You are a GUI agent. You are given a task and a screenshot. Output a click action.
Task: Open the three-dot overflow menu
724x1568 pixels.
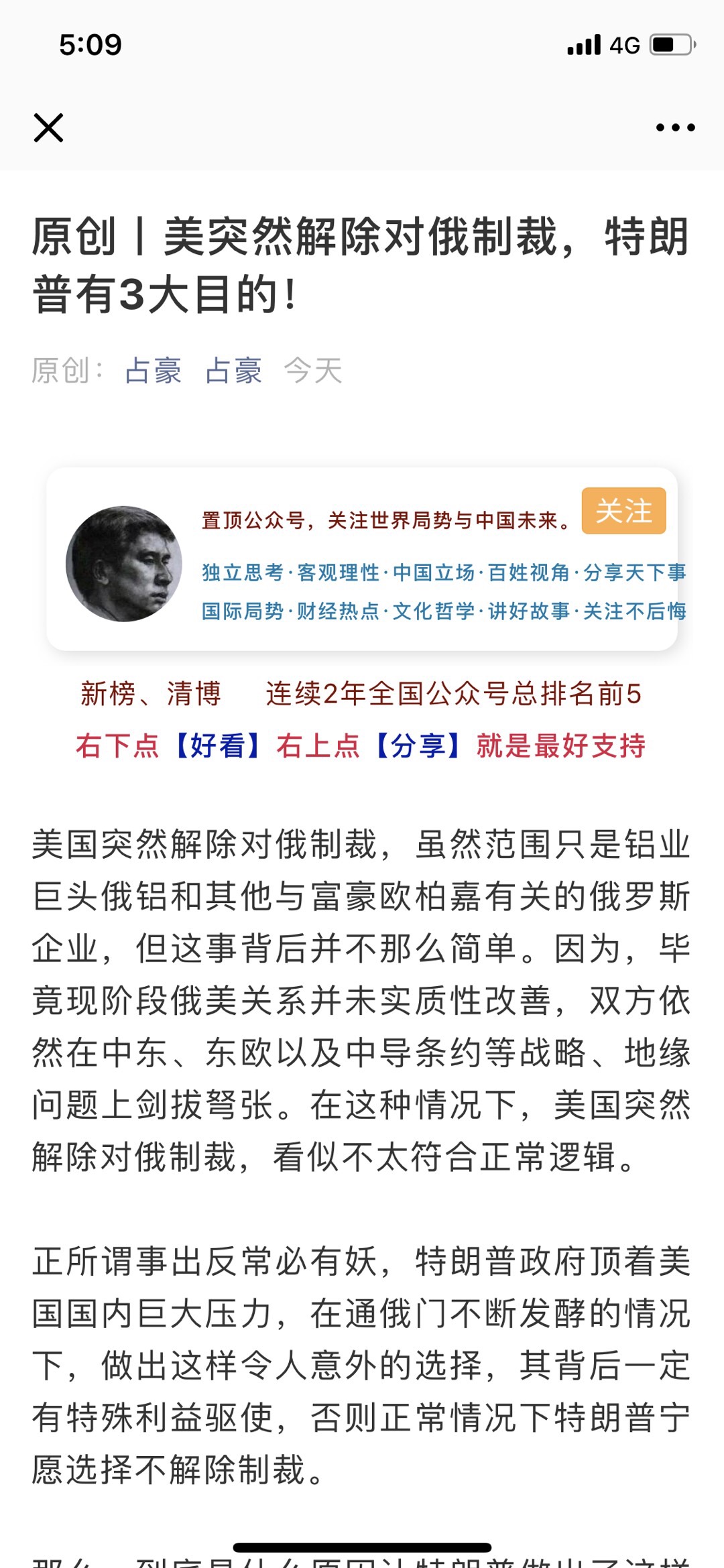675,127
